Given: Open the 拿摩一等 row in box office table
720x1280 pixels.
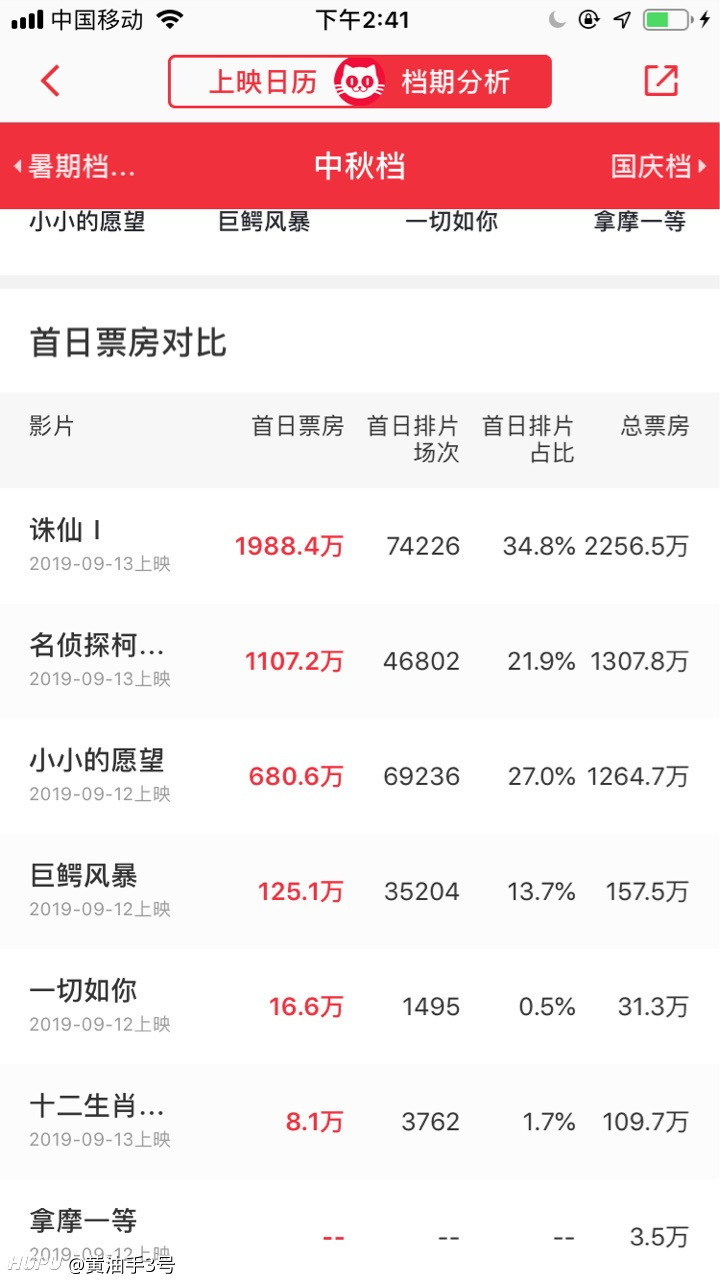Looking at the screenshot, I should coord(360,1230).
